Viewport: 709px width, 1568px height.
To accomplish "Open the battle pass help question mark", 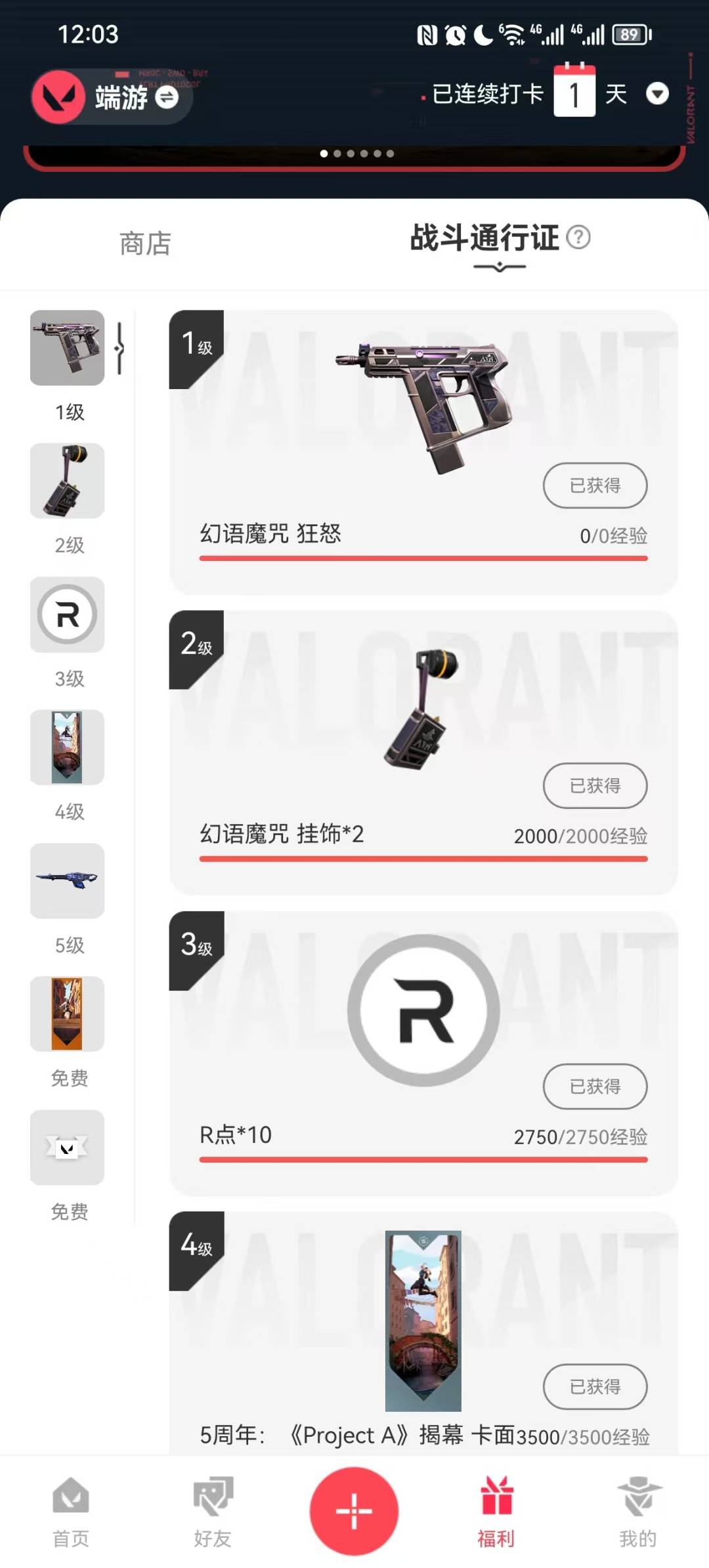I will click(578, 237).
